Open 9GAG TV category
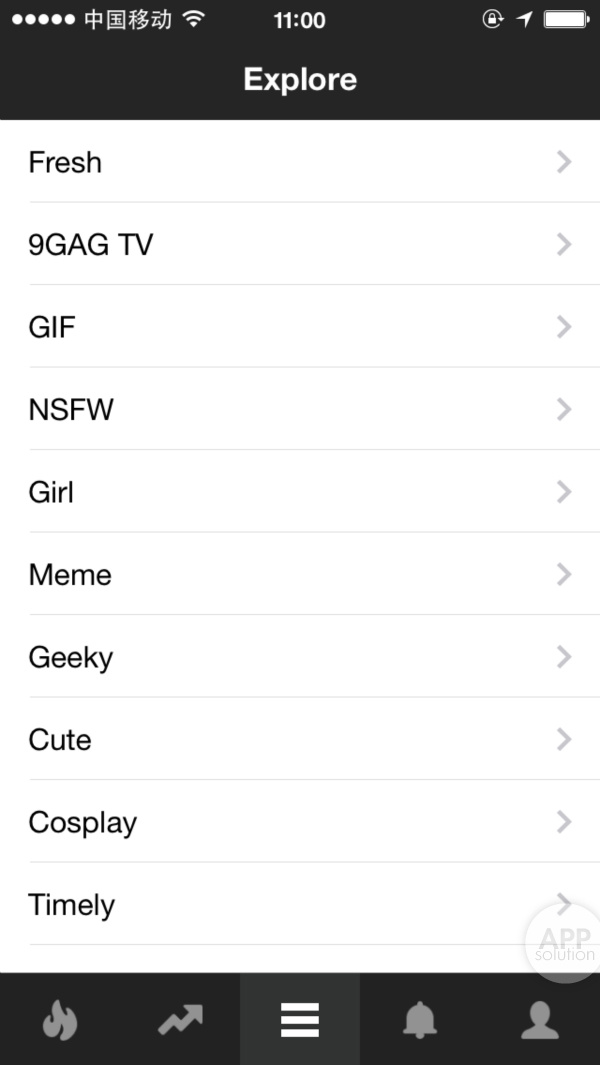This screenshot has width=600, height=1065. 300,244
